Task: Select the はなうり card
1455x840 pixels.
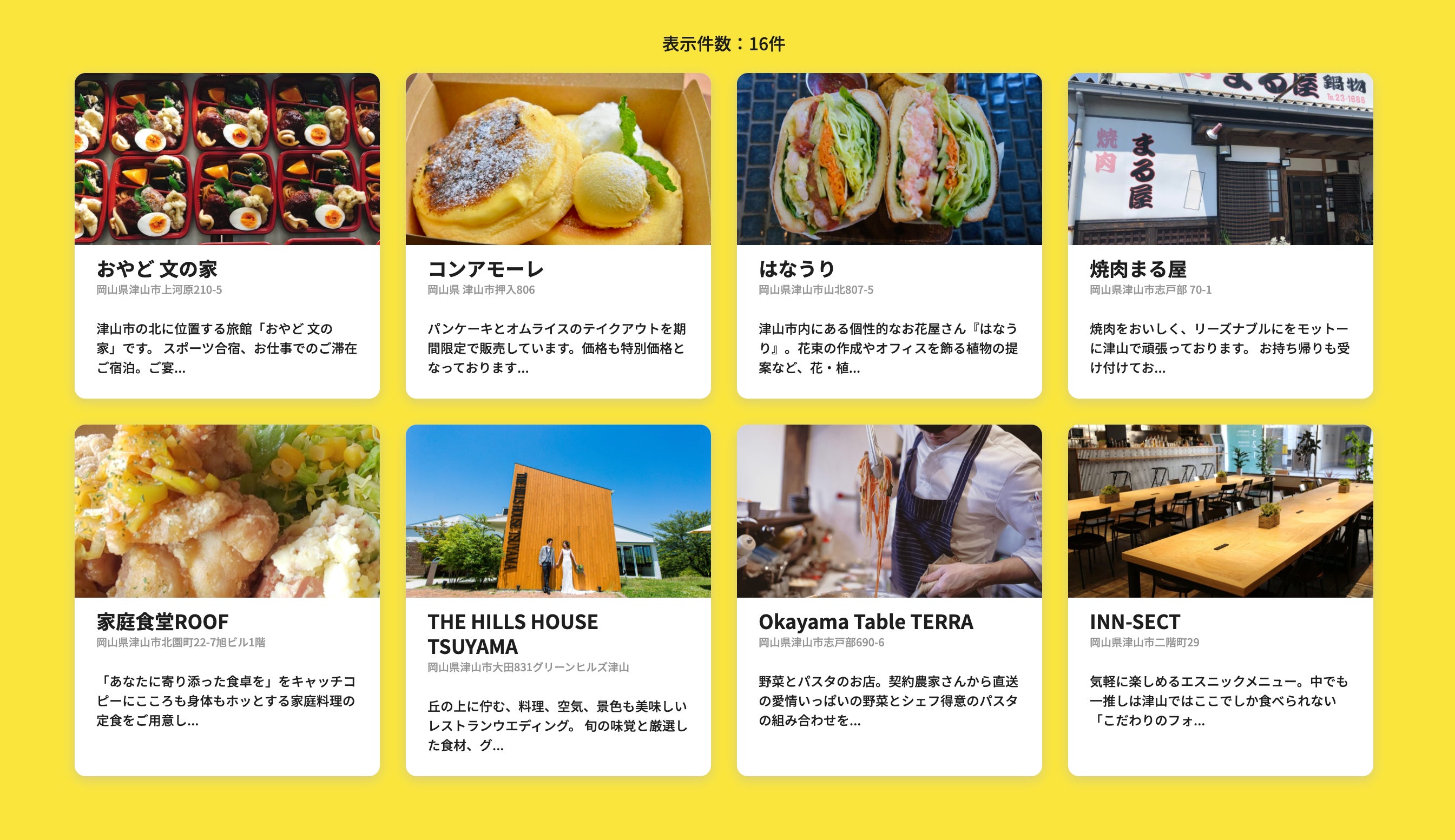Action: [x=889, y=235]
